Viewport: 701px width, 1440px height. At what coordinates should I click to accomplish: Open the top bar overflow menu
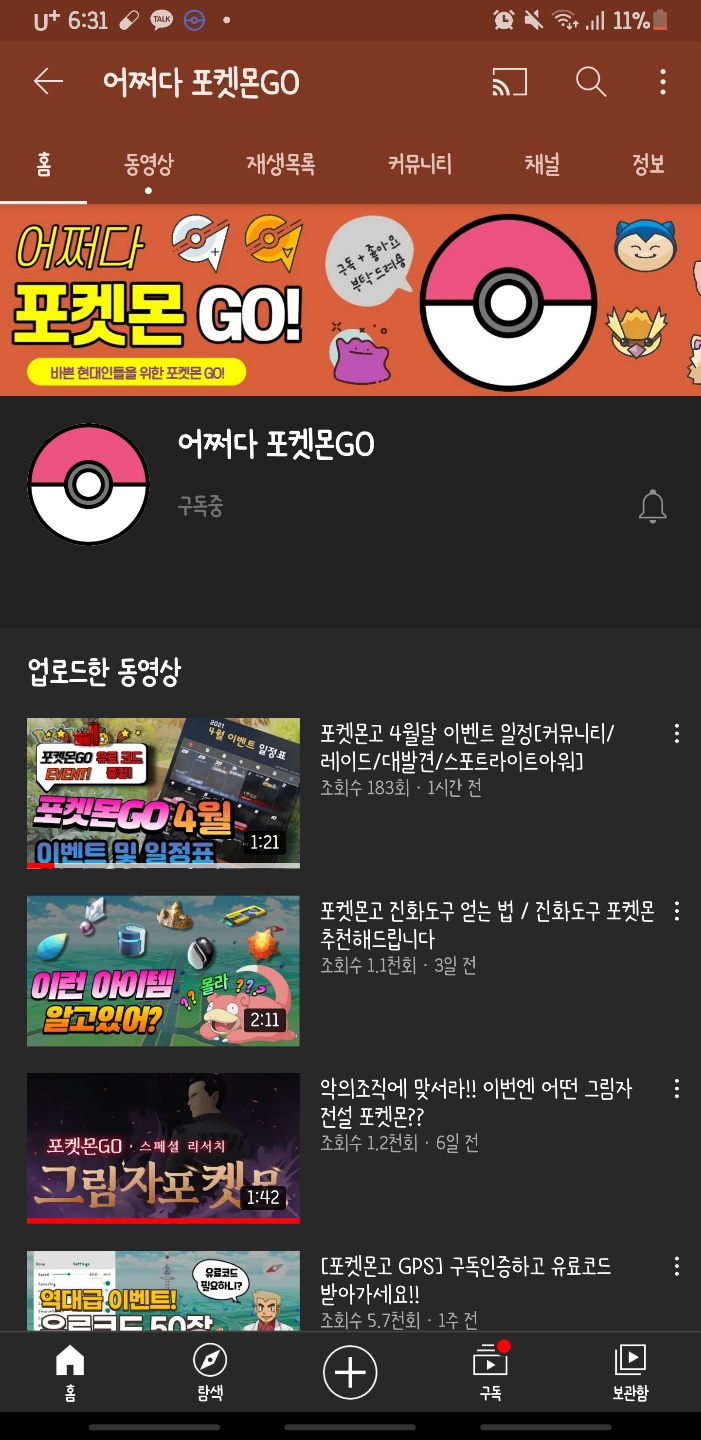pyautogui.click(x=663, y=82)
